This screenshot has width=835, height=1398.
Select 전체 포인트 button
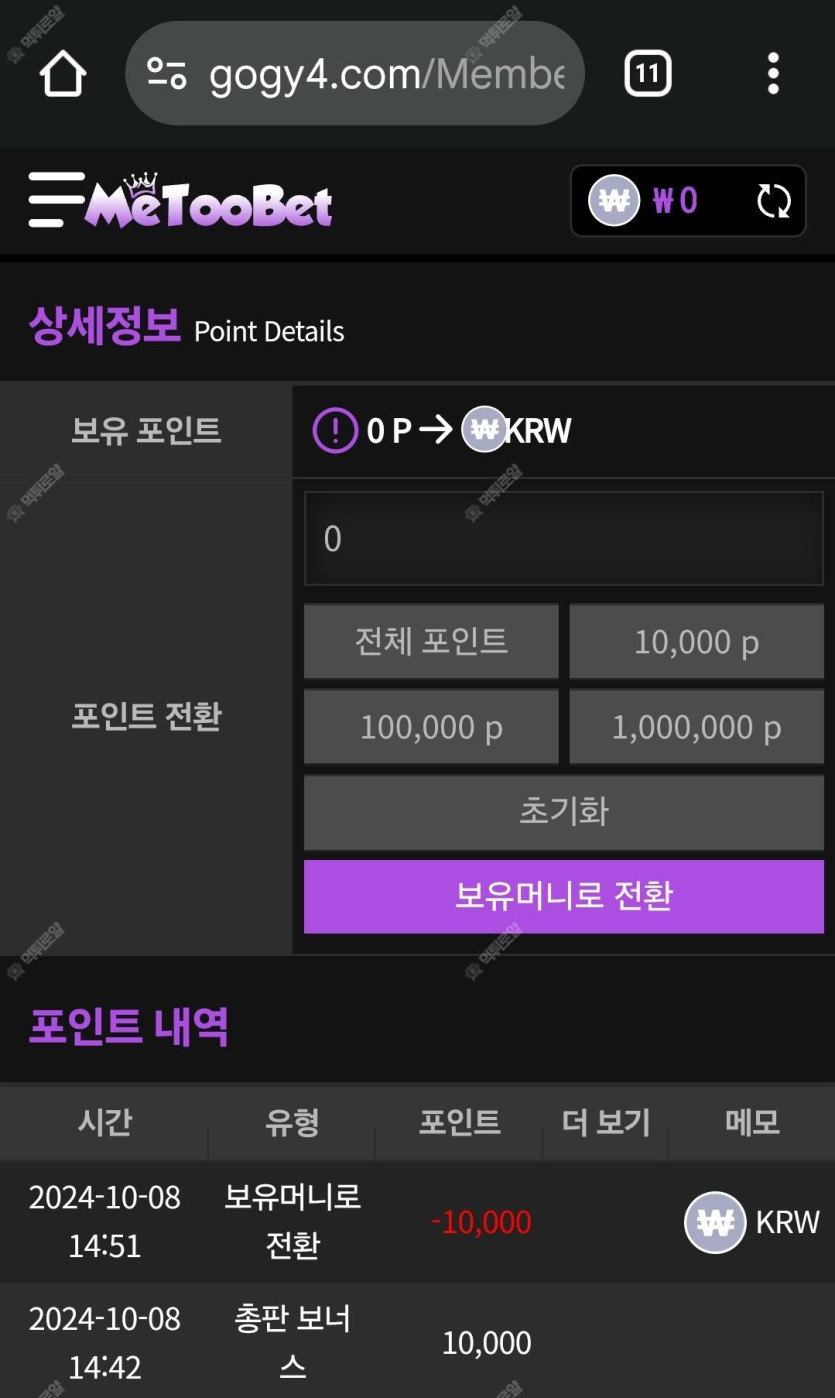431,641
